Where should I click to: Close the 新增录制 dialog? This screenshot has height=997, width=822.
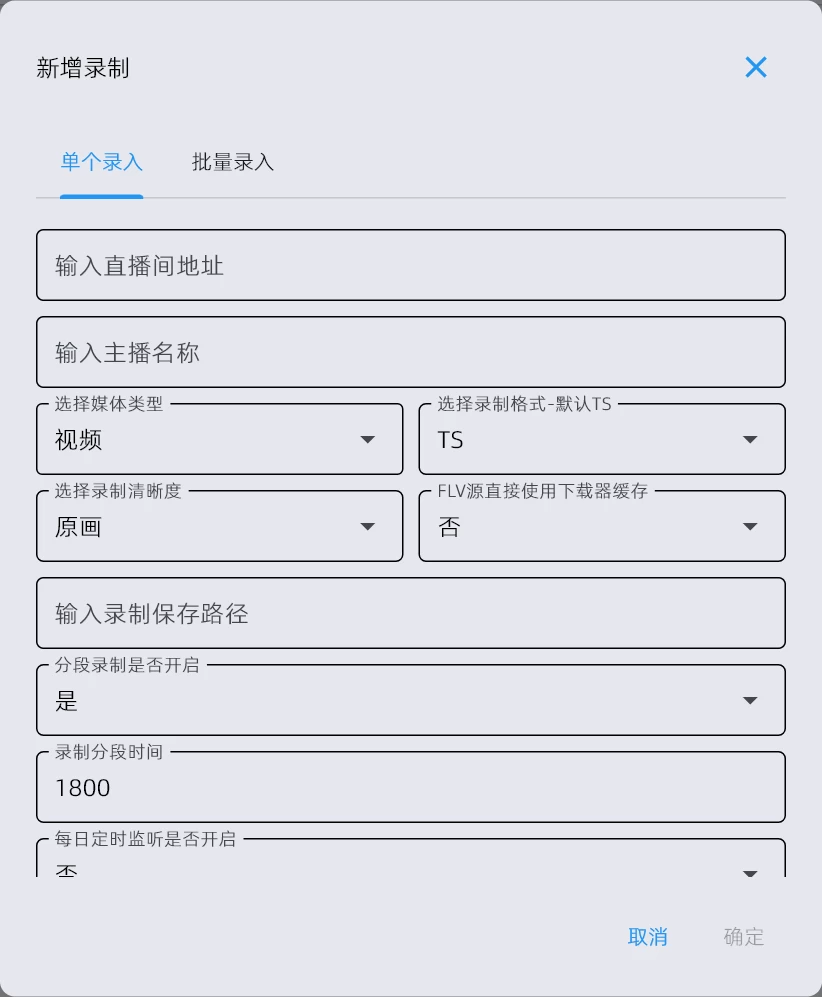point(755,67)
